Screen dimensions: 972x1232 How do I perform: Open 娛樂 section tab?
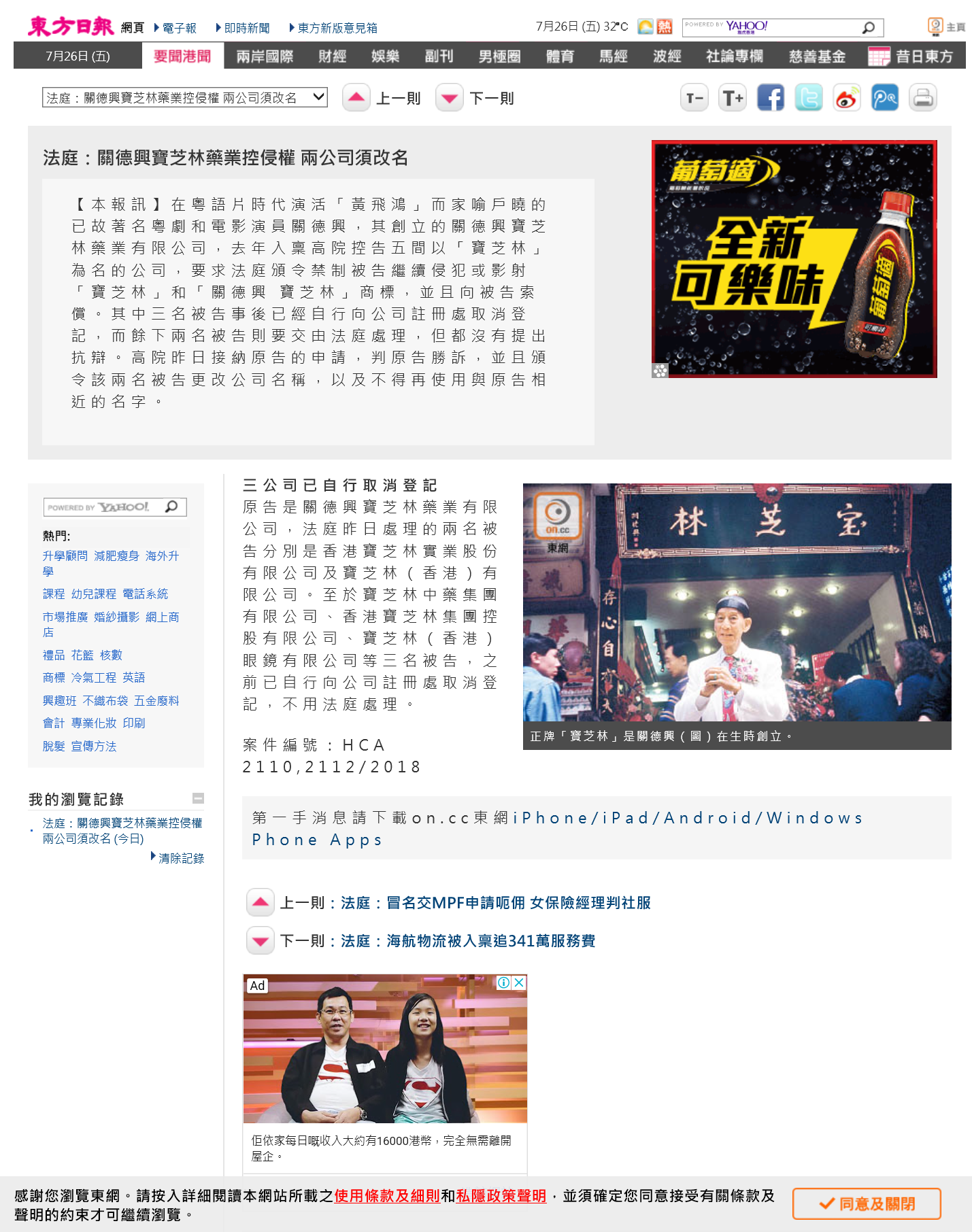tap(385, 56)
